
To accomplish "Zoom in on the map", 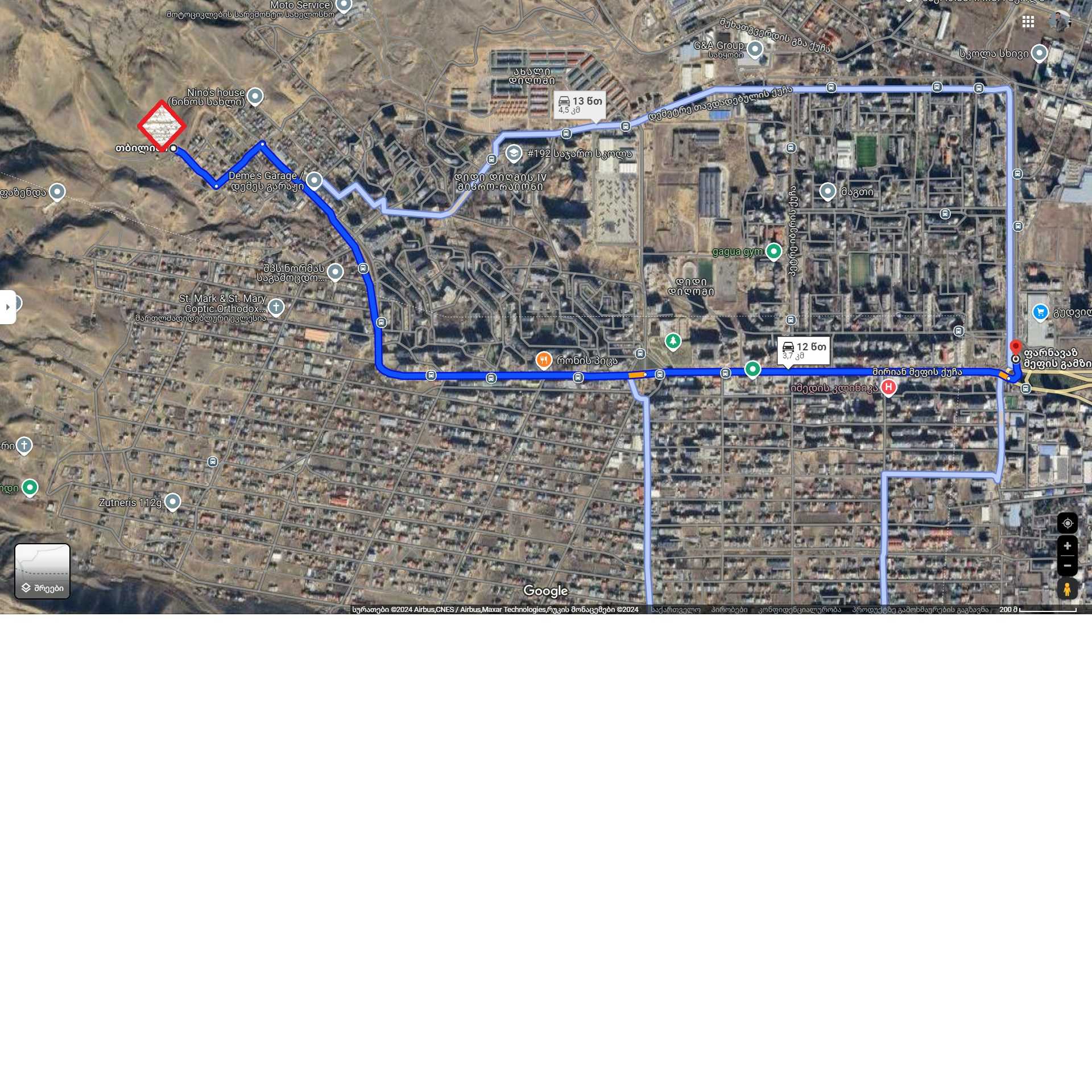I will [1067, 545].
